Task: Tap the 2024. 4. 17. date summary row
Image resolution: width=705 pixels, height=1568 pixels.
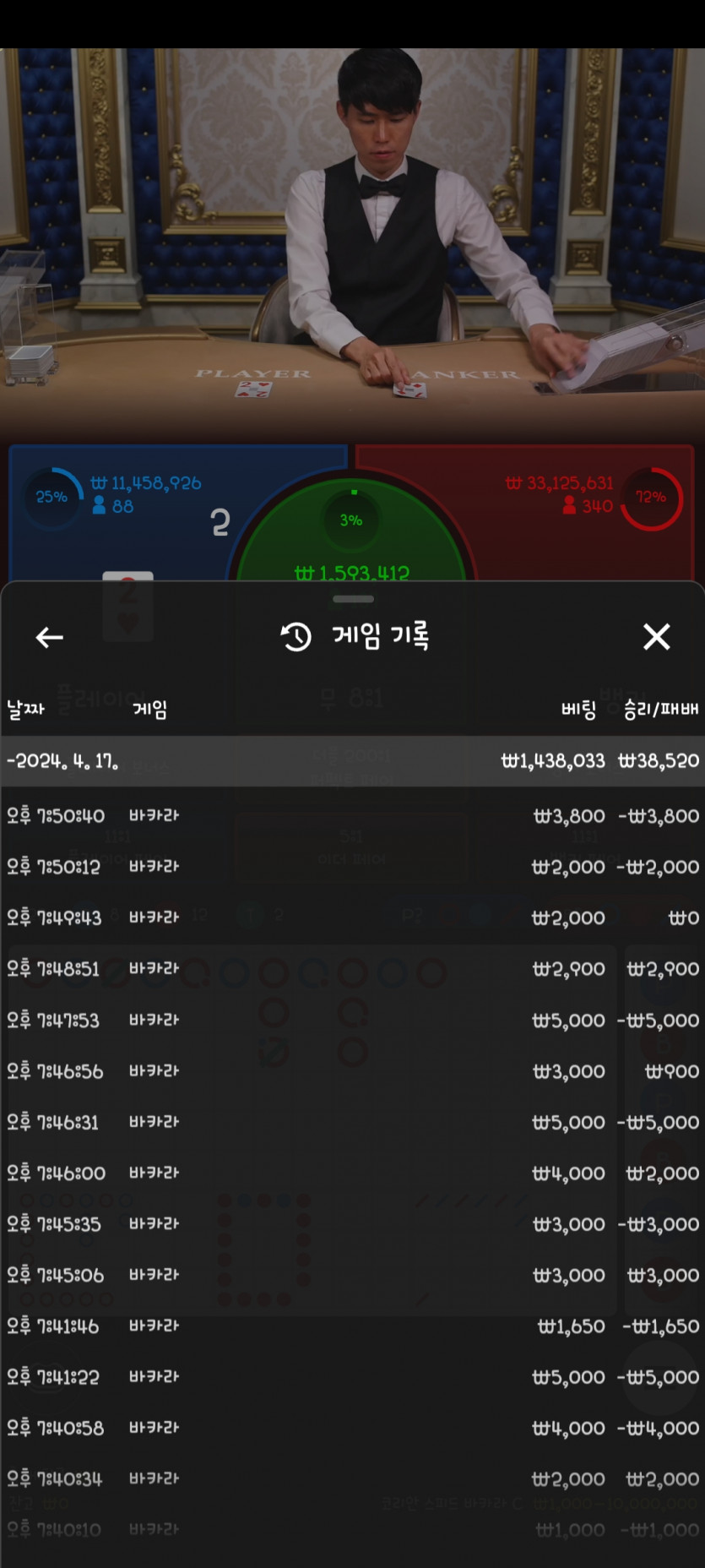Action: (x=352, y=761)
